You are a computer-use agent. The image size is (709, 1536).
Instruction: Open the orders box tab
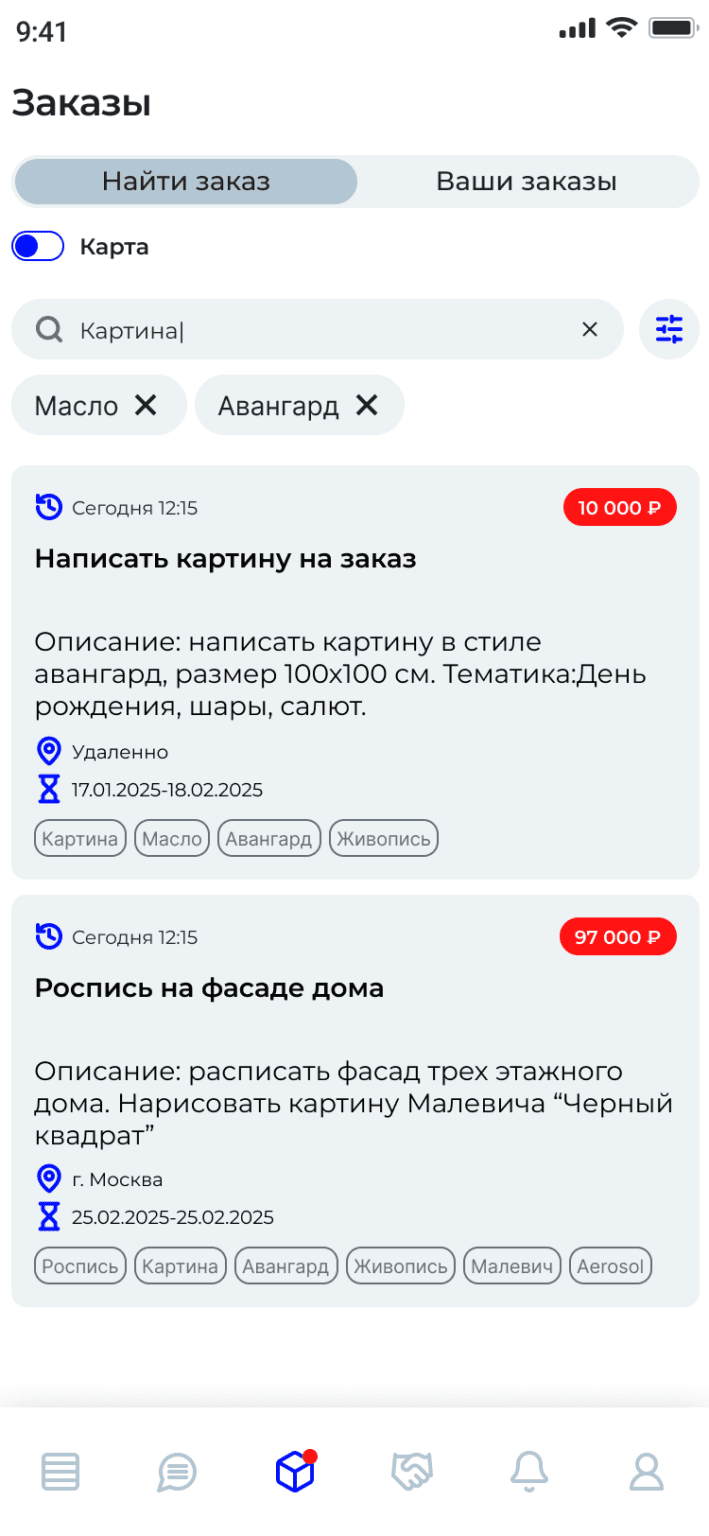click(x=295, y=1472)
